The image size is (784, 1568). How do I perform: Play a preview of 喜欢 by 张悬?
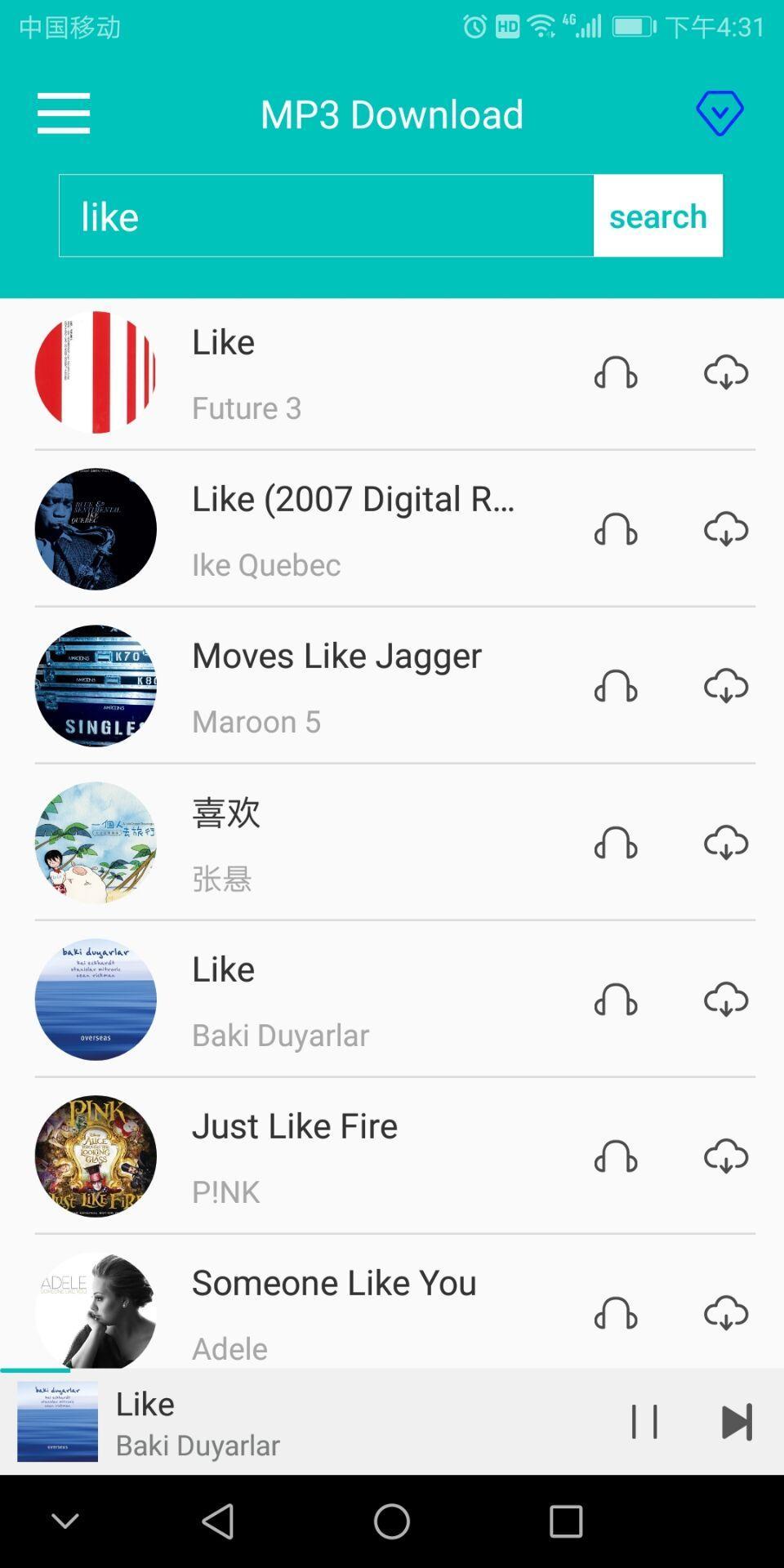pos(617,843)
